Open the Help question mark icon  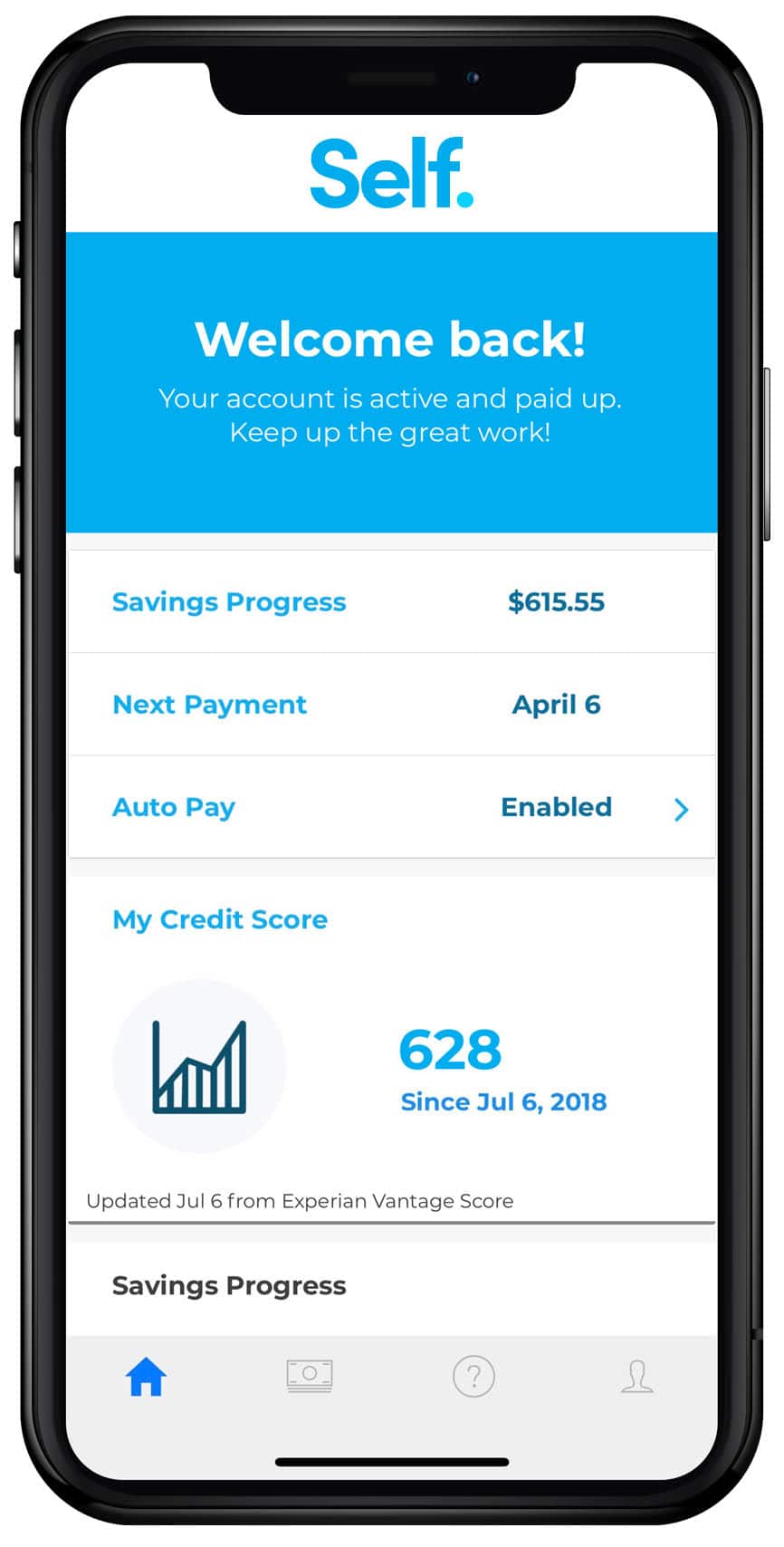(x=473, y=1377)
